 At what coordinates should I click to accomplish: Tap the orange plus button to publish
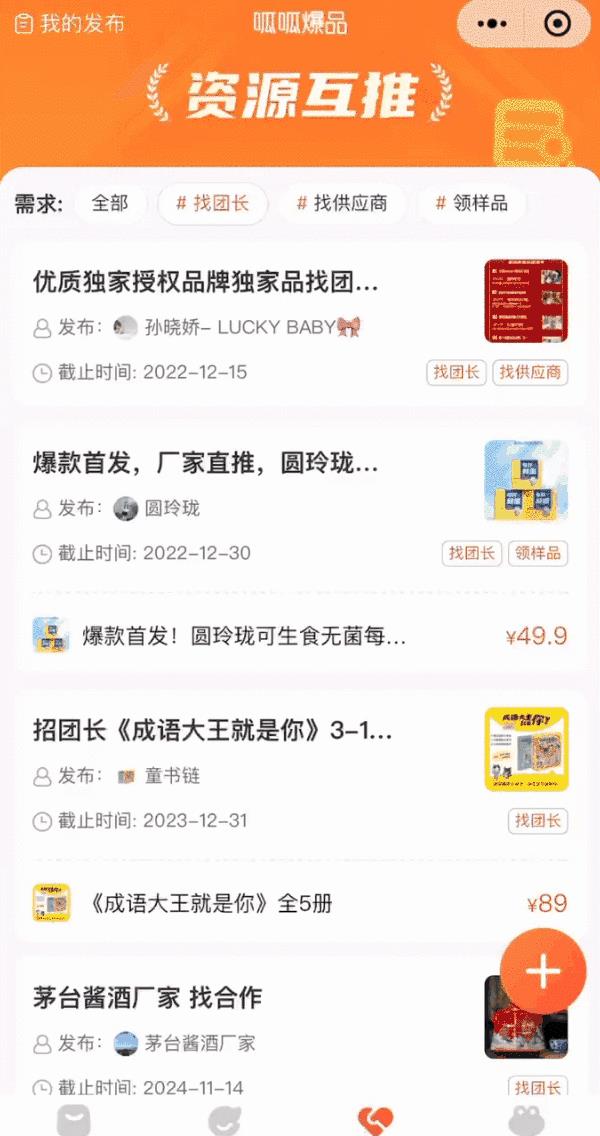pyautogui.click(x=543, y=971)
